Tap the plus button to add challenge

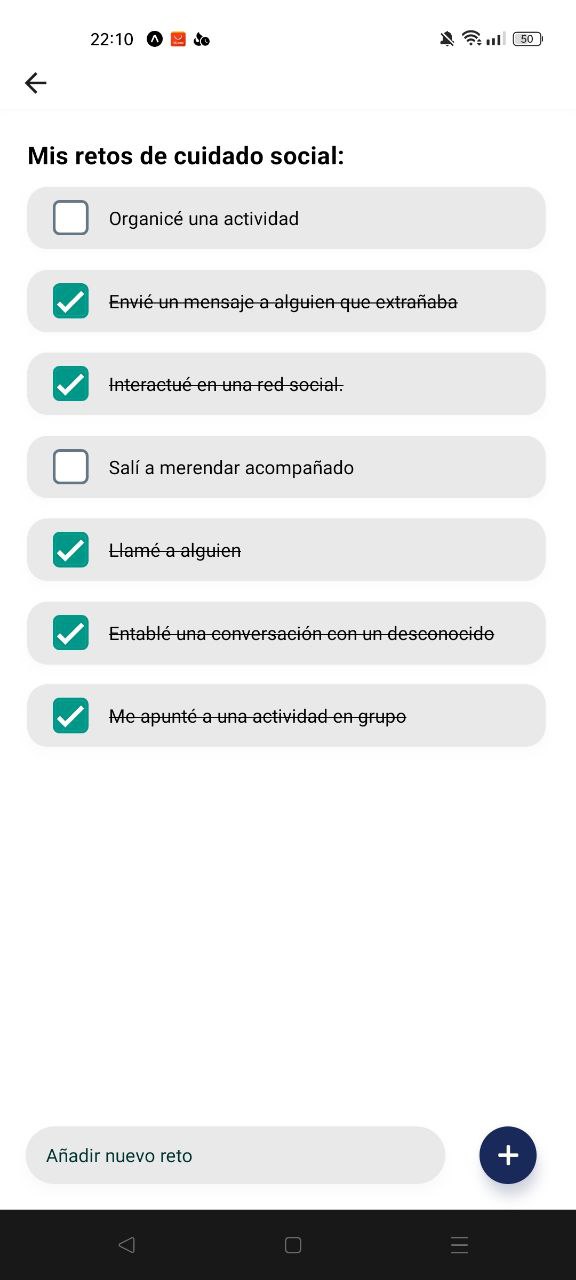[x=508, y=1155]
